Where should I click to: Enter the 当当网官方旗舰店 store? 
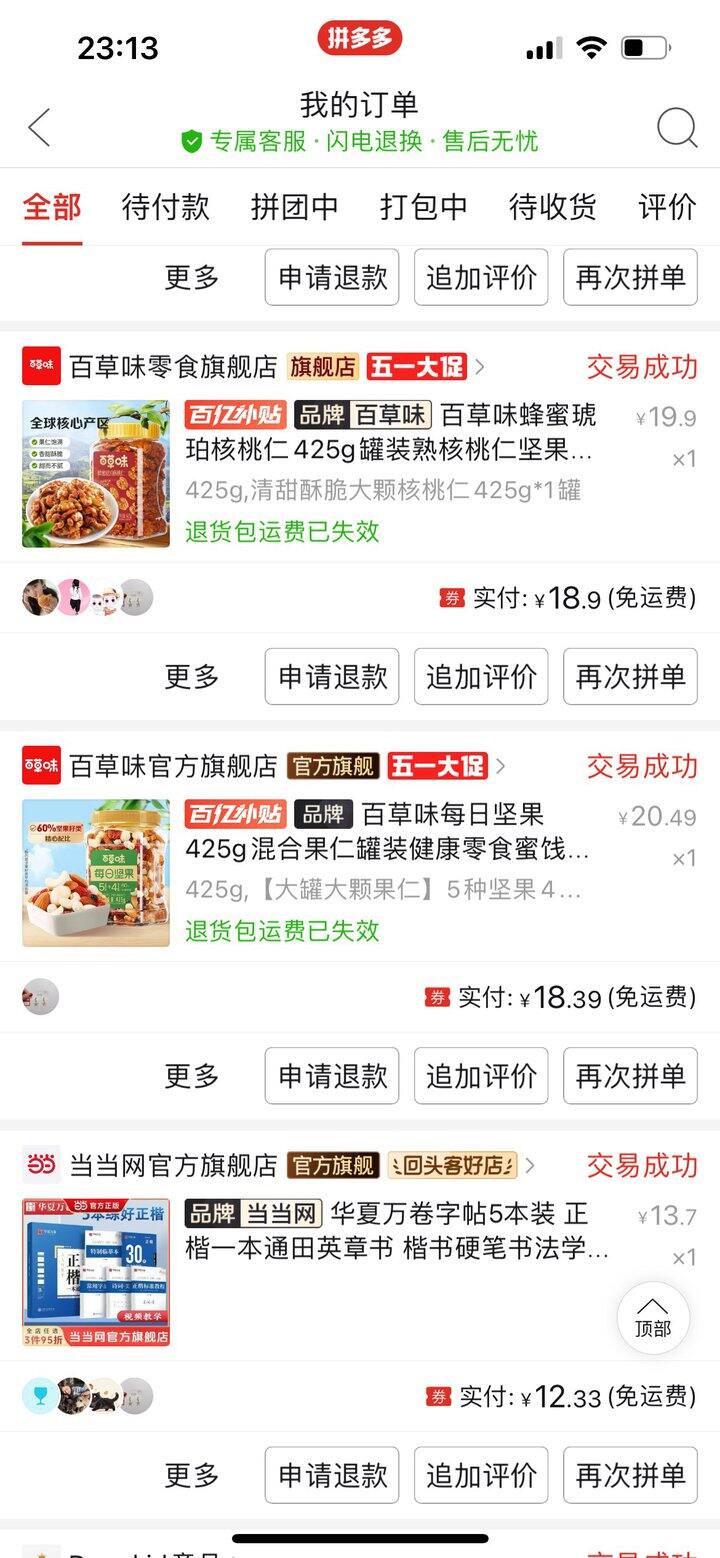click(x=172, y=1166)
